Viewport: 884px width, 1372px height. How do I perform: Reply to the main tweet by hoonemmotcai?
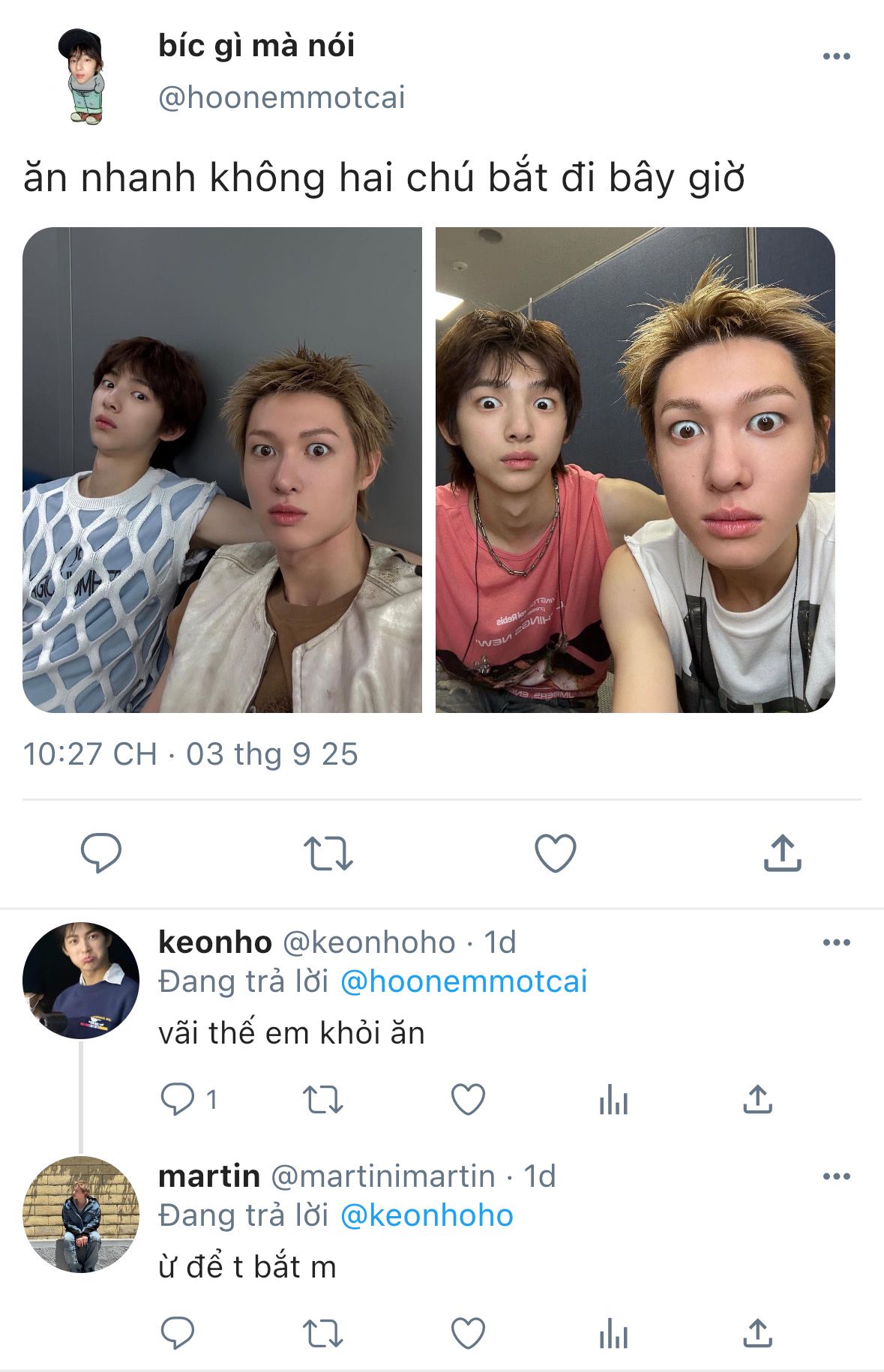coord(101,853)
